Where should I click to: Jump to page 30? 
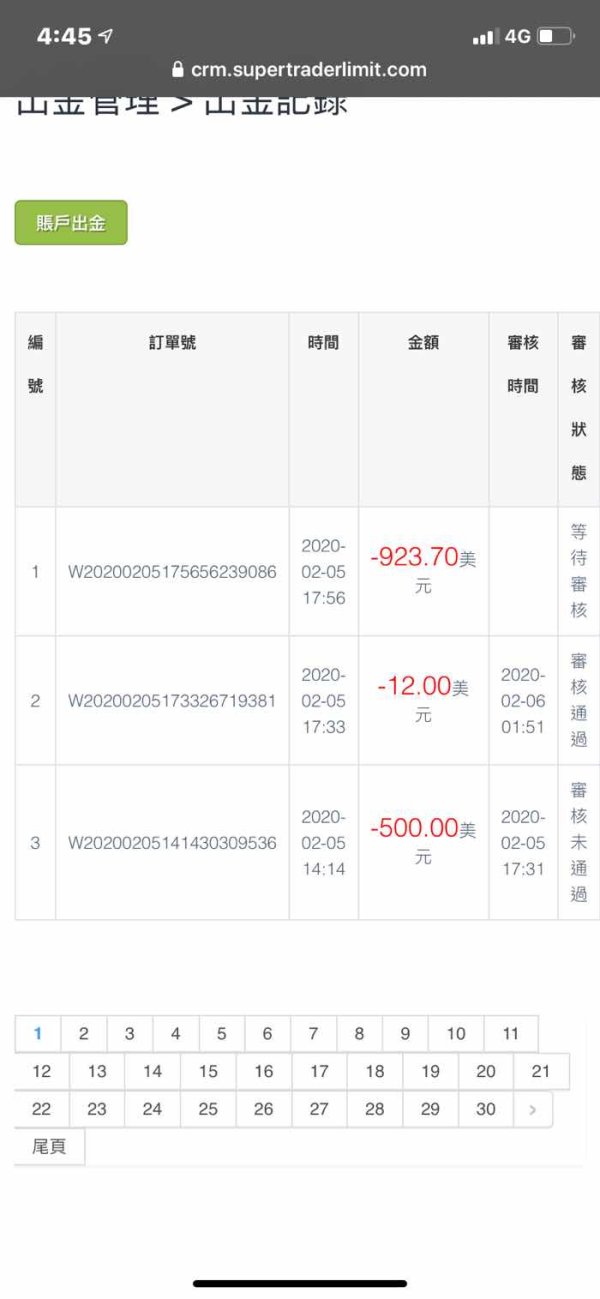click(x=486, y=1109)
